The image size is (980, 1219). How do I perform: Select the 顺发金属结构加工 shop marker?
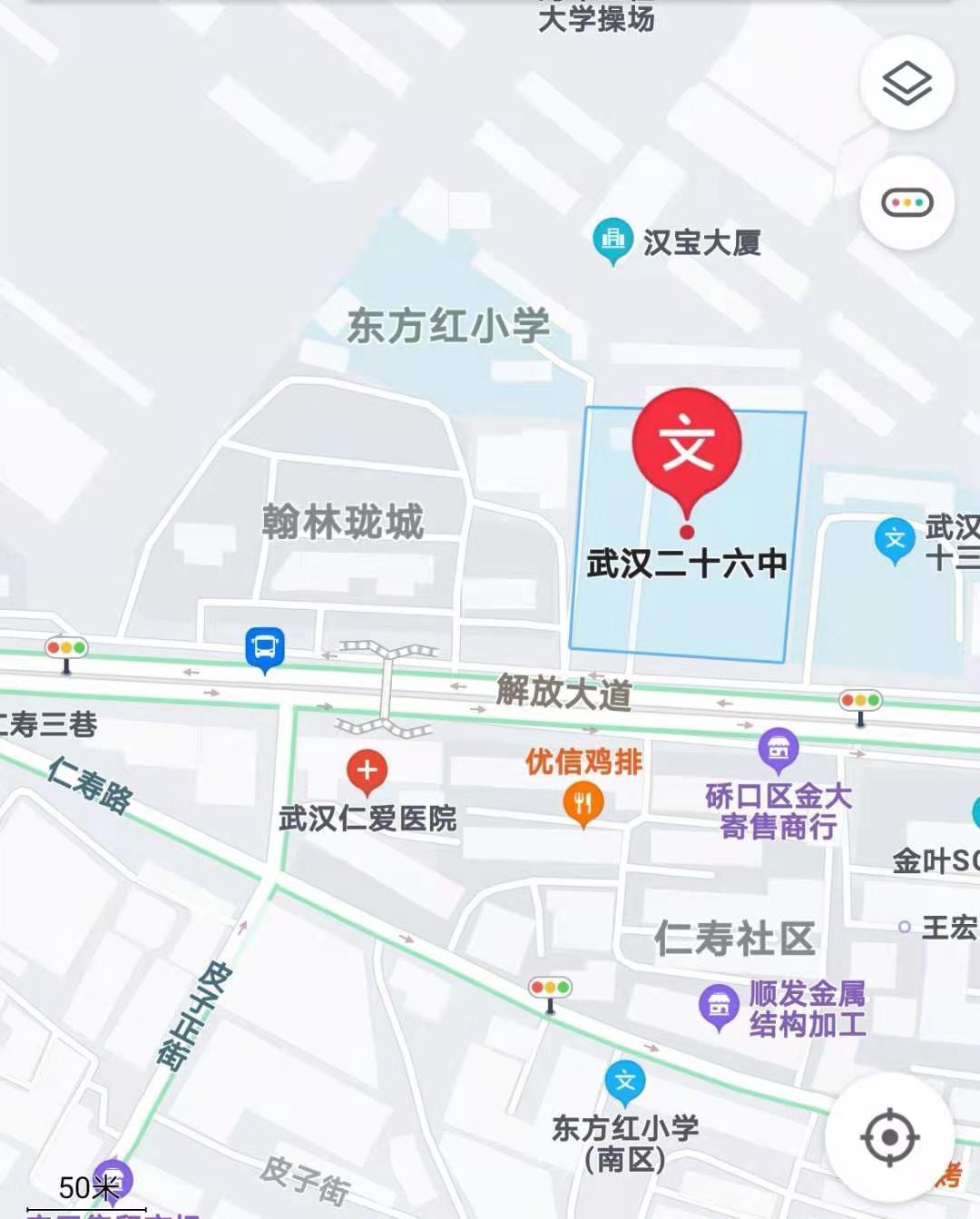click(719, 1006)
